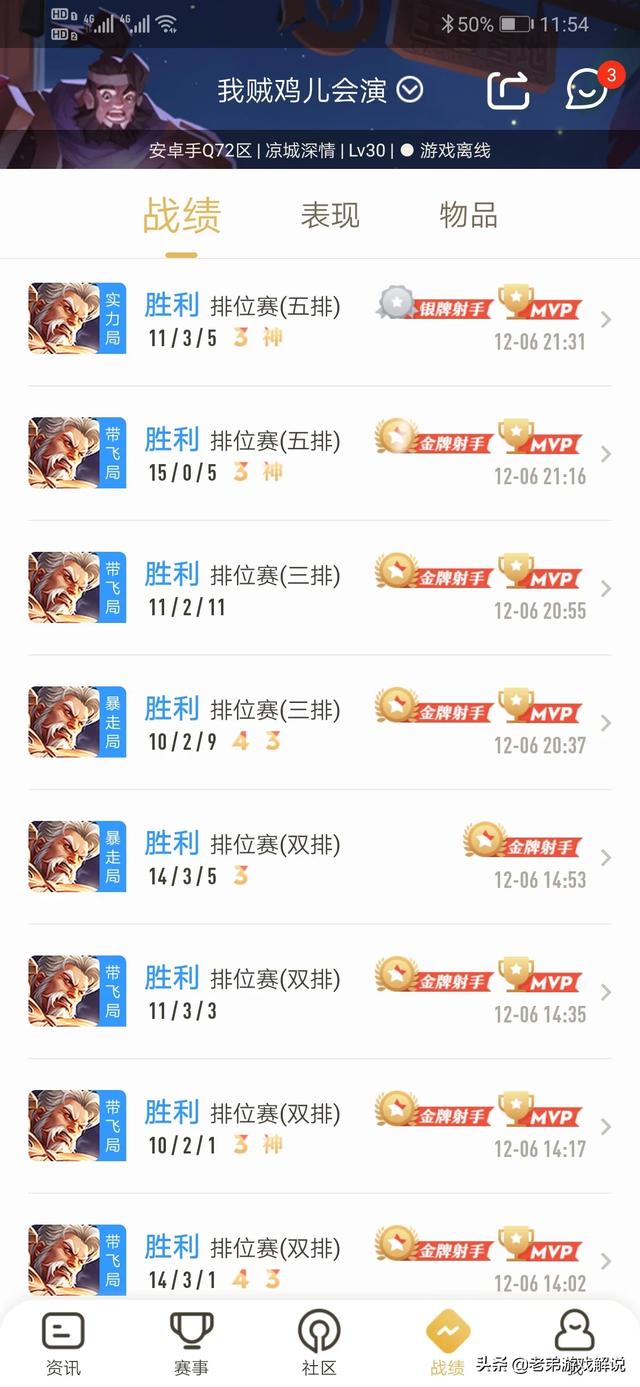Open the 赛事 bottom tab
The width and height of the screenshot is (640, 1387).
tap(191, 1344)
